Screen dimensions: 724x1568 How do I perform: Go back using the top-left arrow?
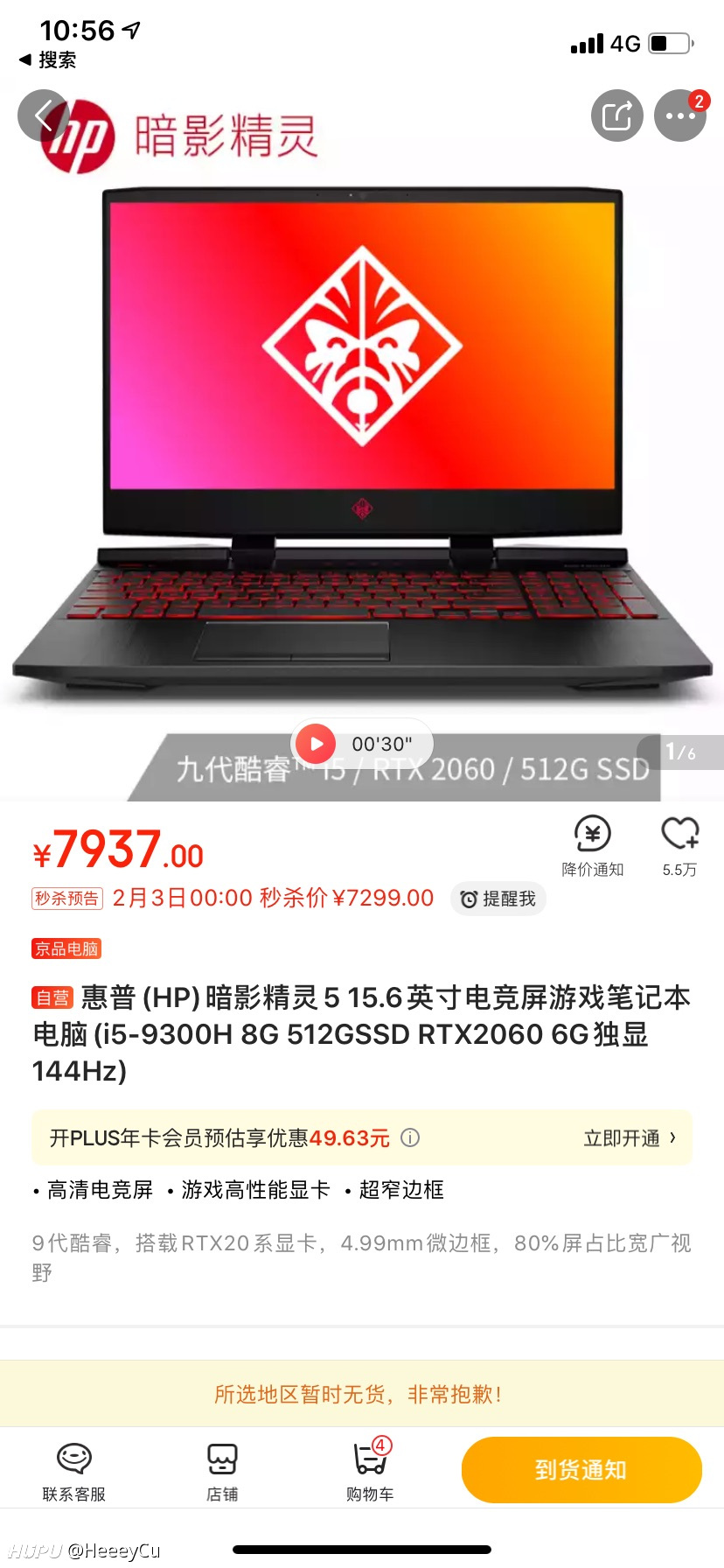[x=44, y=115]
